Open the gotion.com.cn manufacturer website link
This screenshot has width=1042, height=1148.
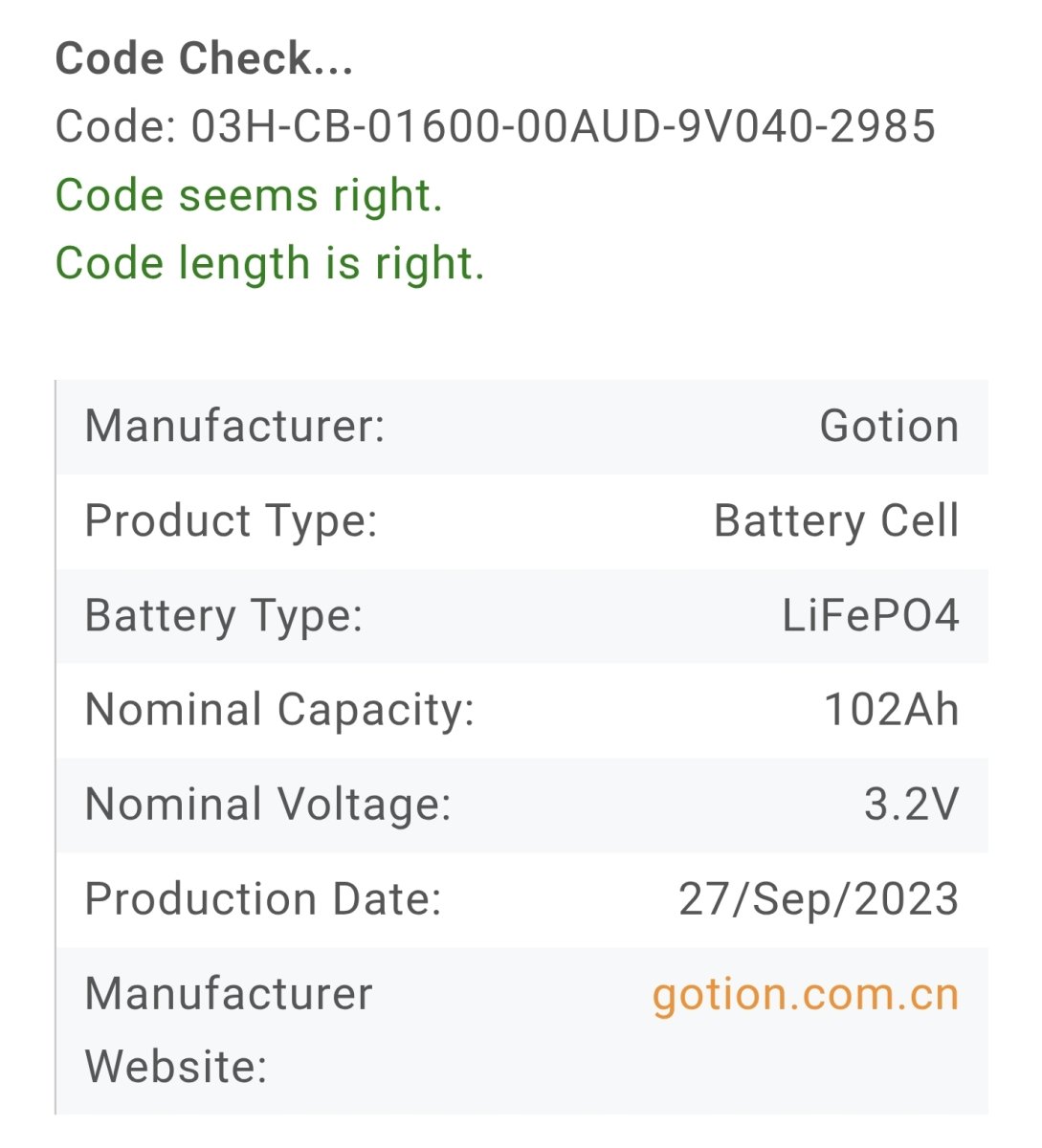pyautogui.click(x=805, y=995)
